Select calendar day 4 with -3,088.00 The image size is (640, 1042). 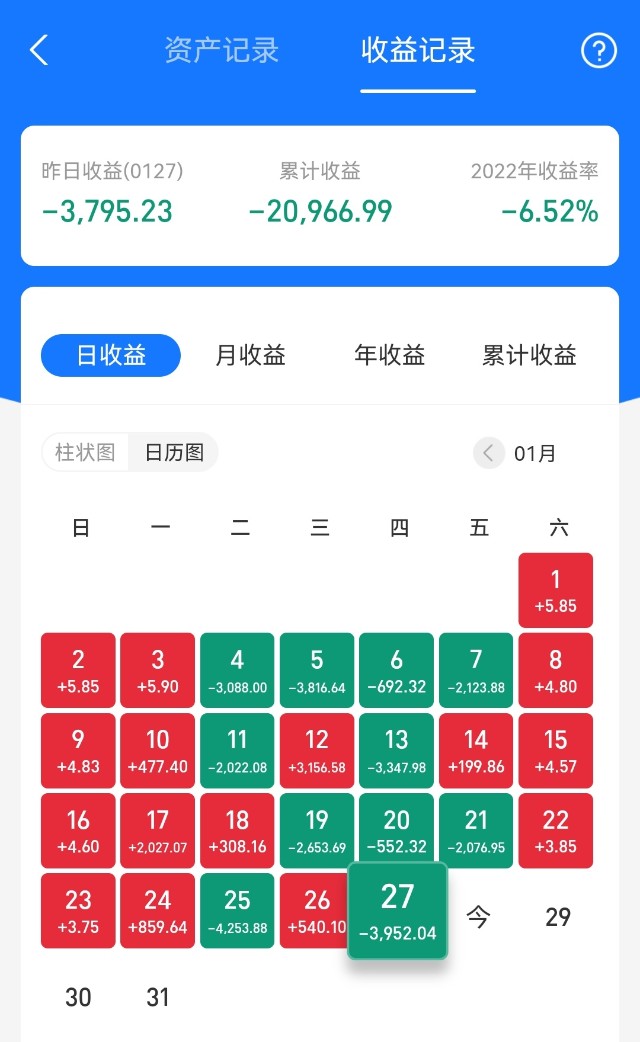click(x=237, y=670)
